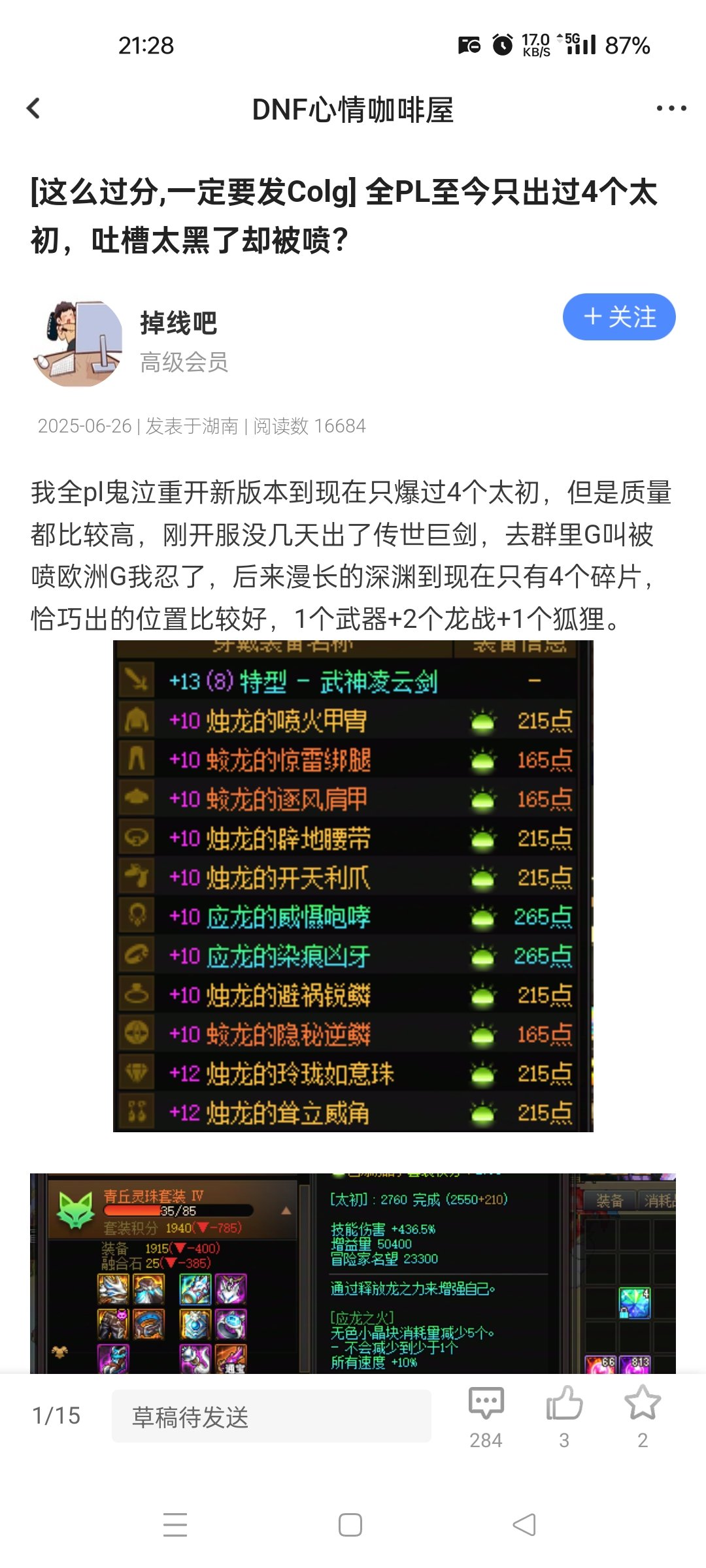The width and height of the screenshot is (706, 1568).
Task: Like this post with thumbs-up icon
Action: [x=564, y=1416]
